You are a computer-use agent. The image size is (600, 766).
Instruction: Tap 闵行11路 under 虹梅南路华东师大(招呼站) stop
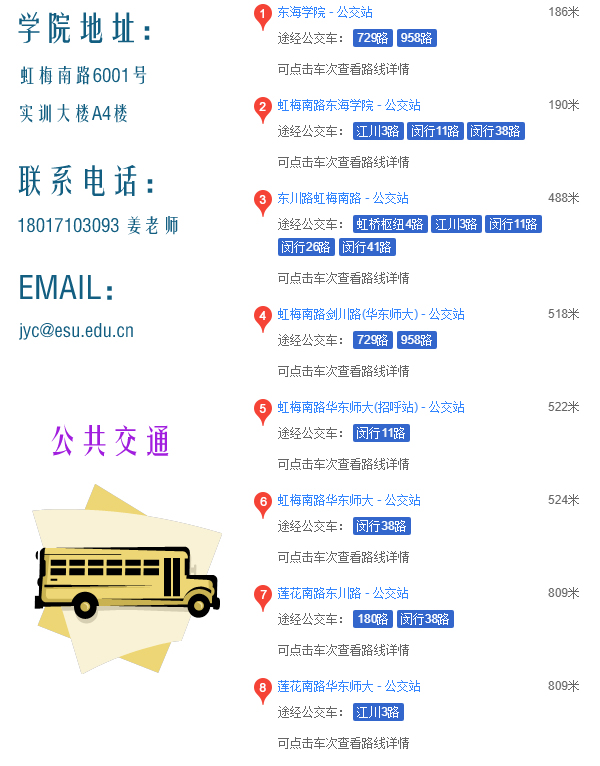(381, 433)
